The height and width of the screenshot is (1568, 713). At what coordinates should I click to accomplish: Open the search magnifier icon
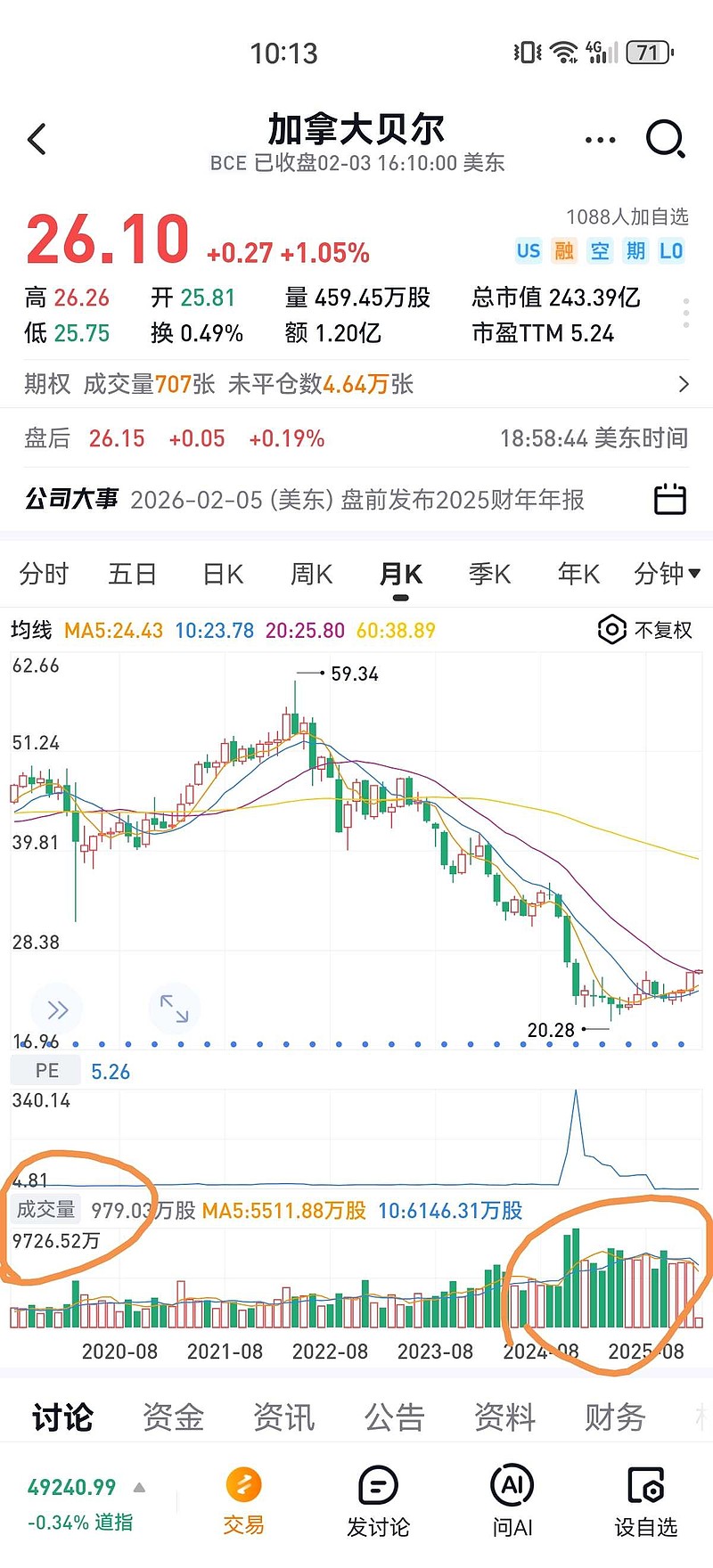tap(665, 140)
